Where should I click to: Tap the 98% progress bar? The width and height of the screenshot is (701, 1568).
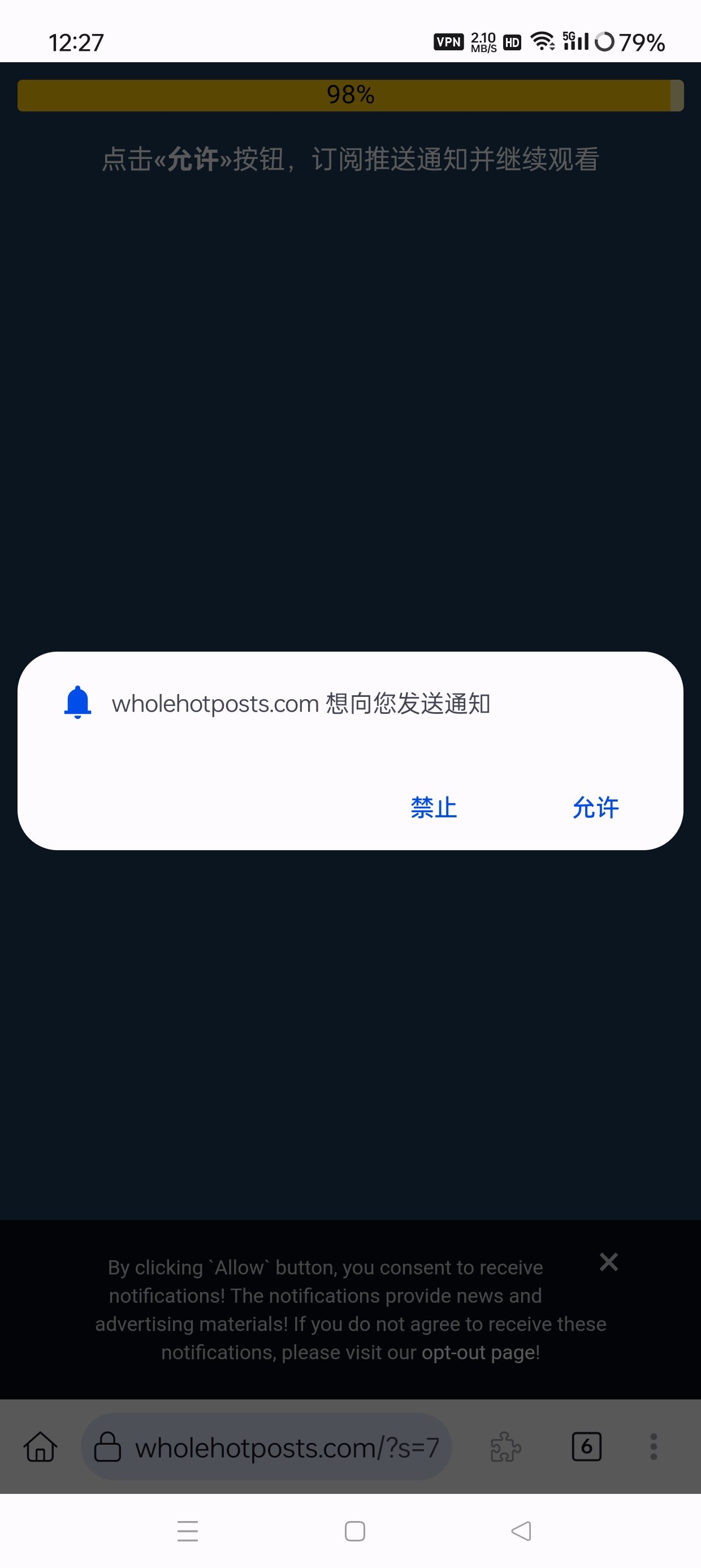pos(350,94)
